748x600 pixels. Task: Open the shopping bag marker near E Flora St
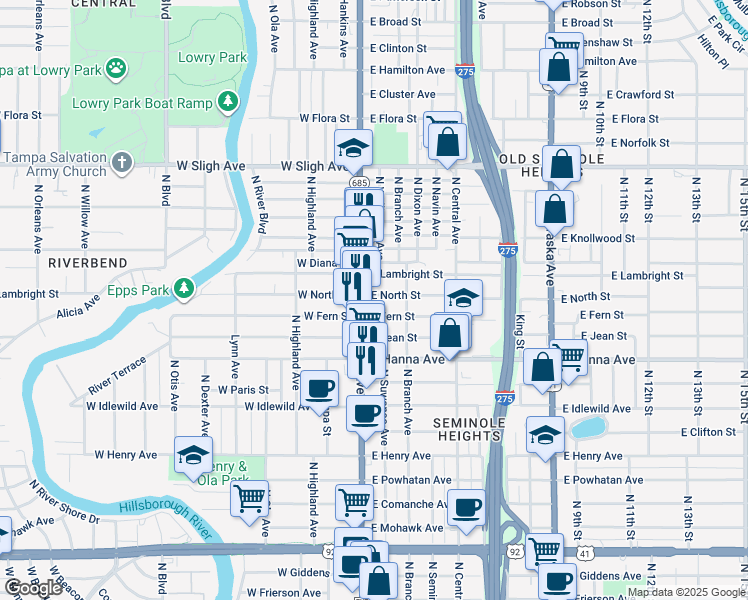[447, 144]
